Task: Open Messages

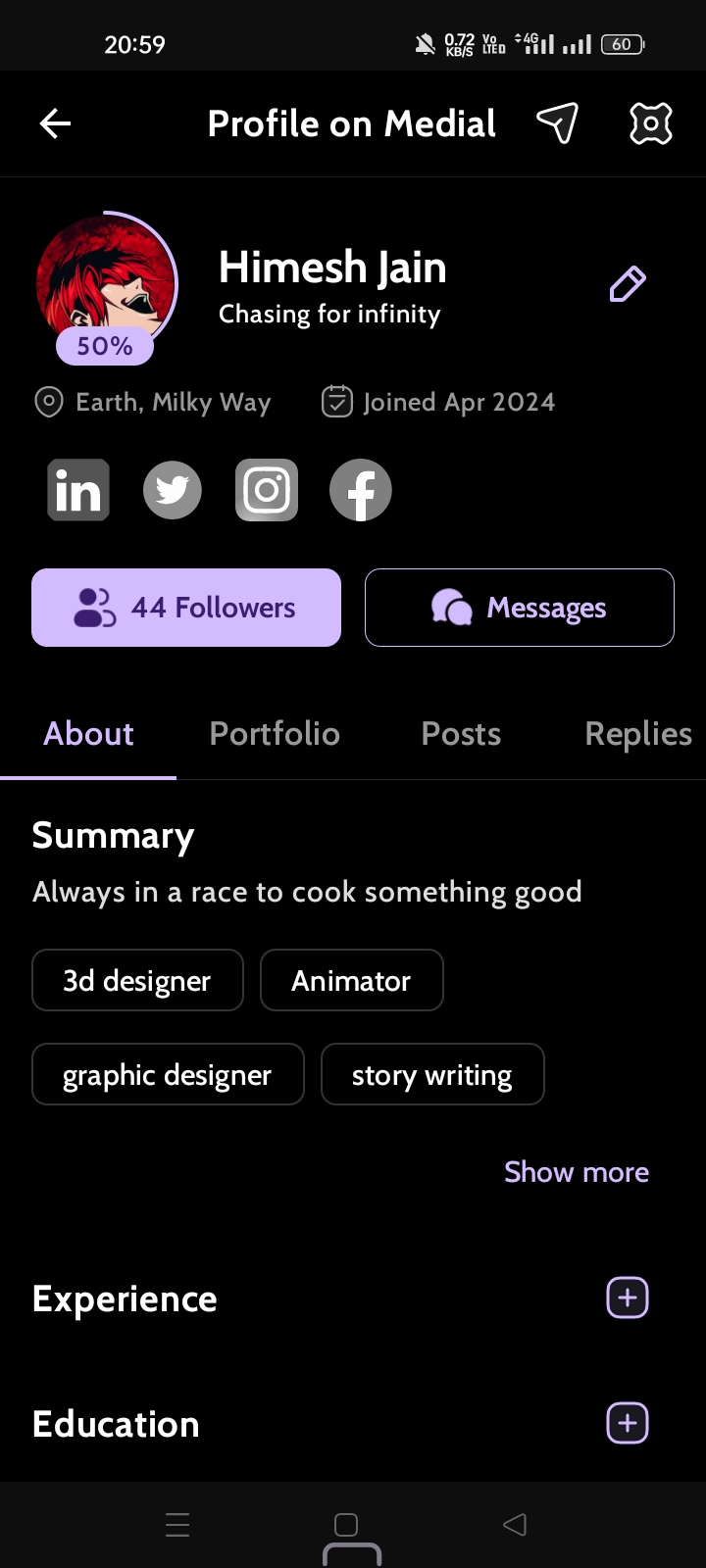Action: pyautogui.click(x=520, y=608)
